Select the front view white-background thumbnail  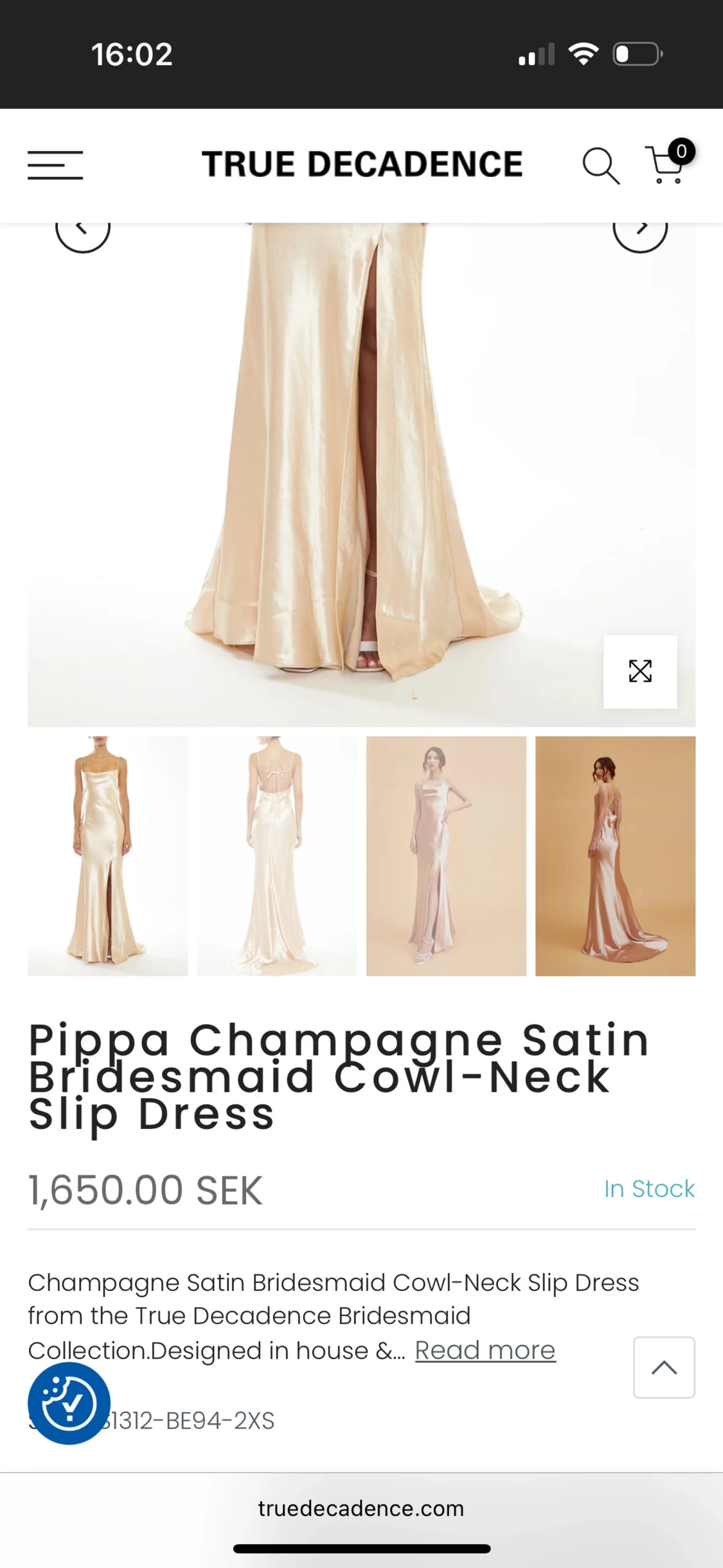point(107,856)
